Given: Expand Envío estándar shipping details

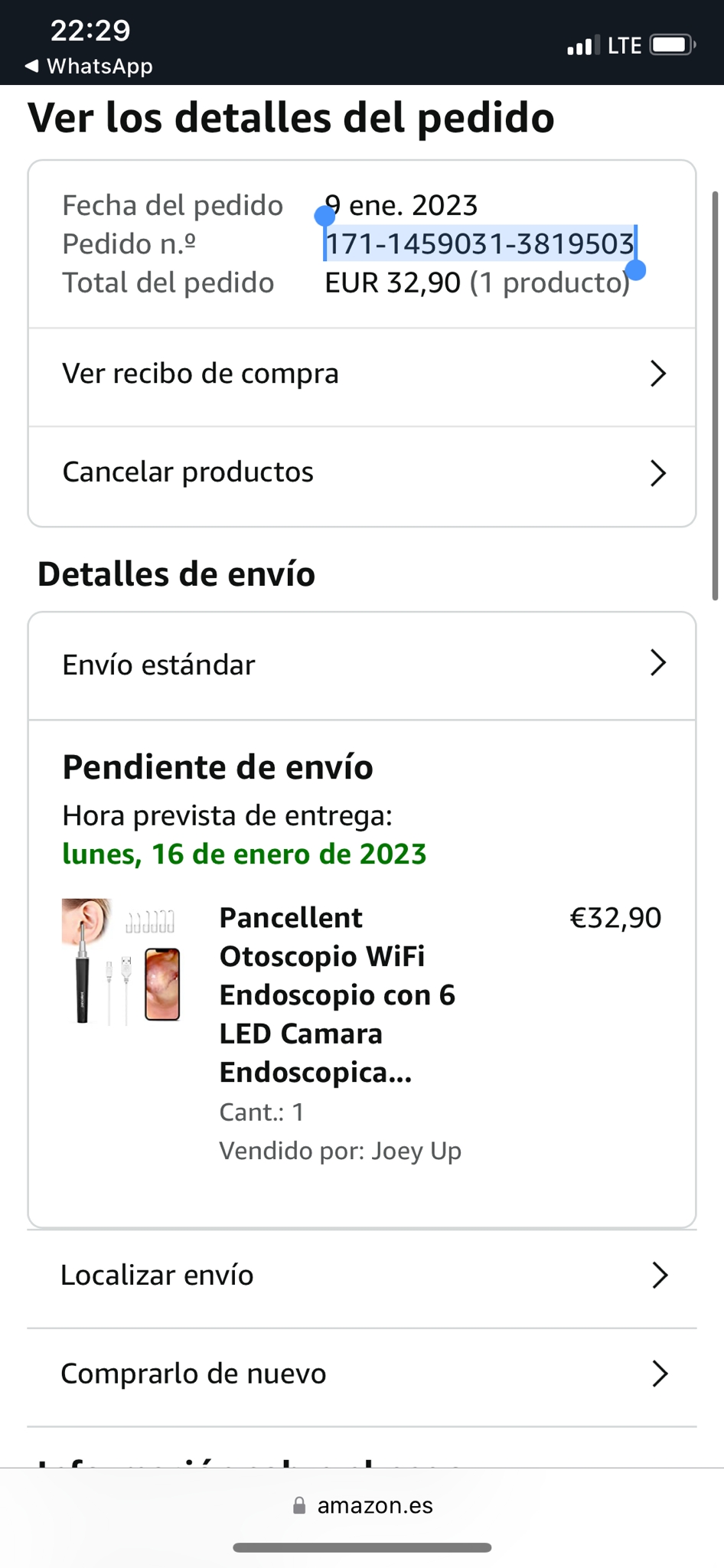Looking at the screenshot, I should tap(361, 665).
